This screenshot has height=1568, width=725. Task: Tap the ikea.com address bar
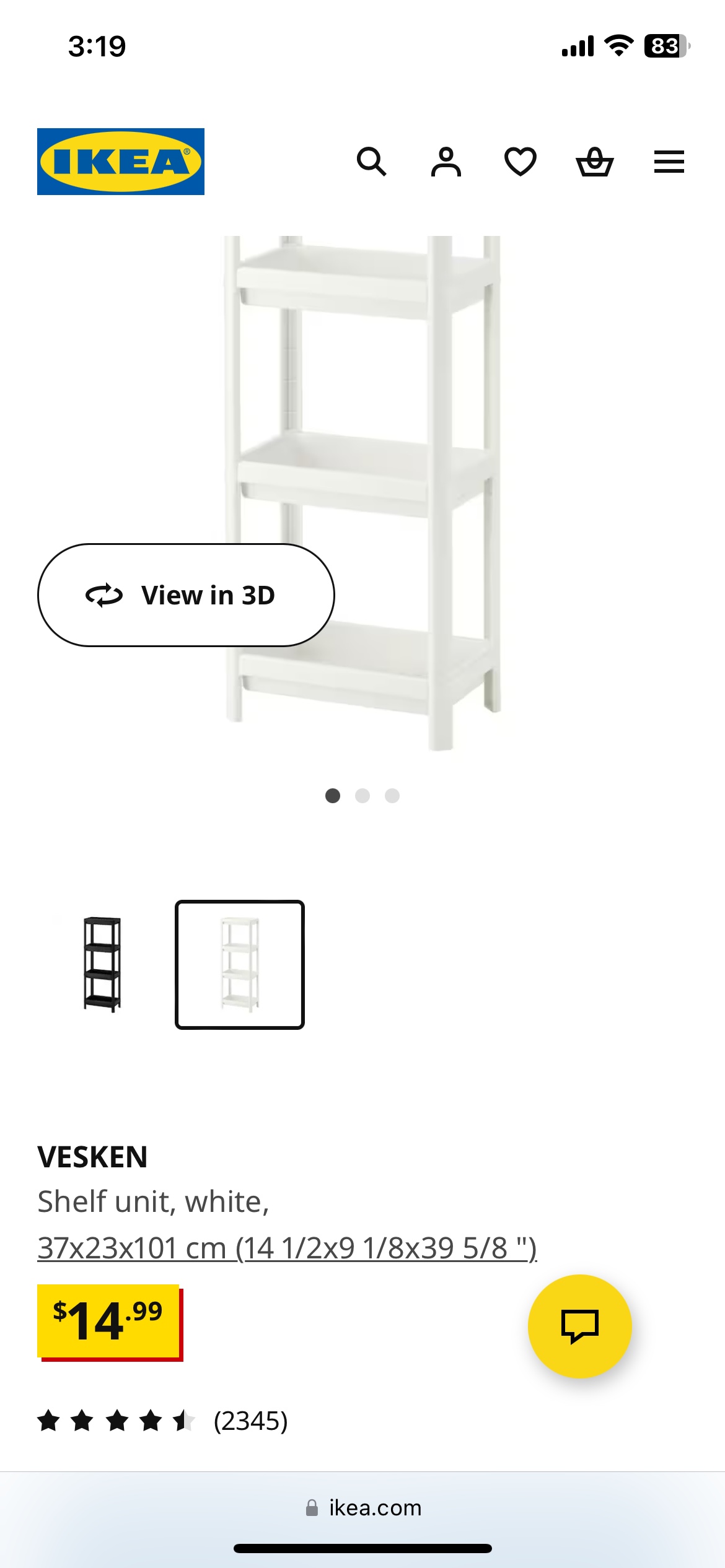[363, 1508]
